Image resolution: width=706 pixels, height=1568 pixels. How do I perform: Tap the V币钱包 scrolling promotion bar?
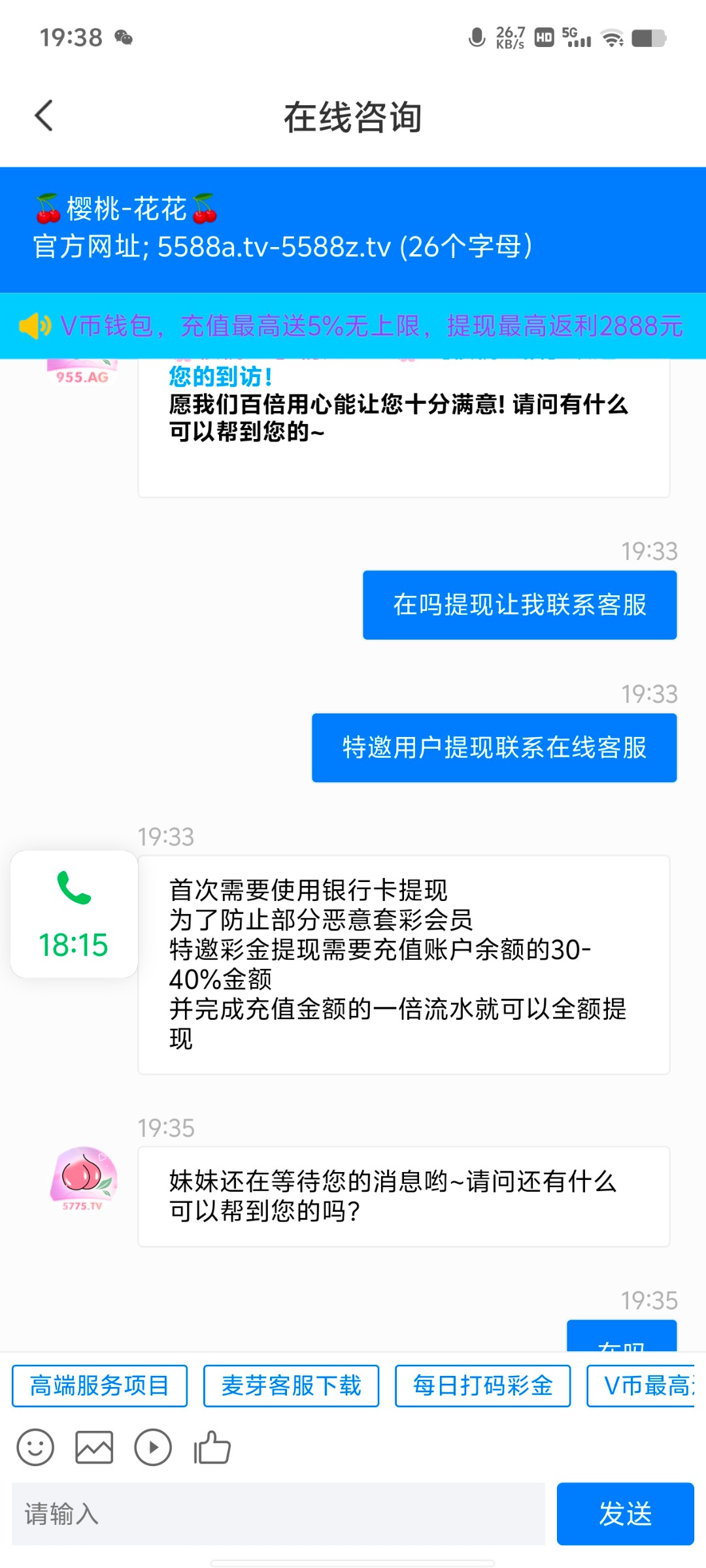(x=353, y=325)
